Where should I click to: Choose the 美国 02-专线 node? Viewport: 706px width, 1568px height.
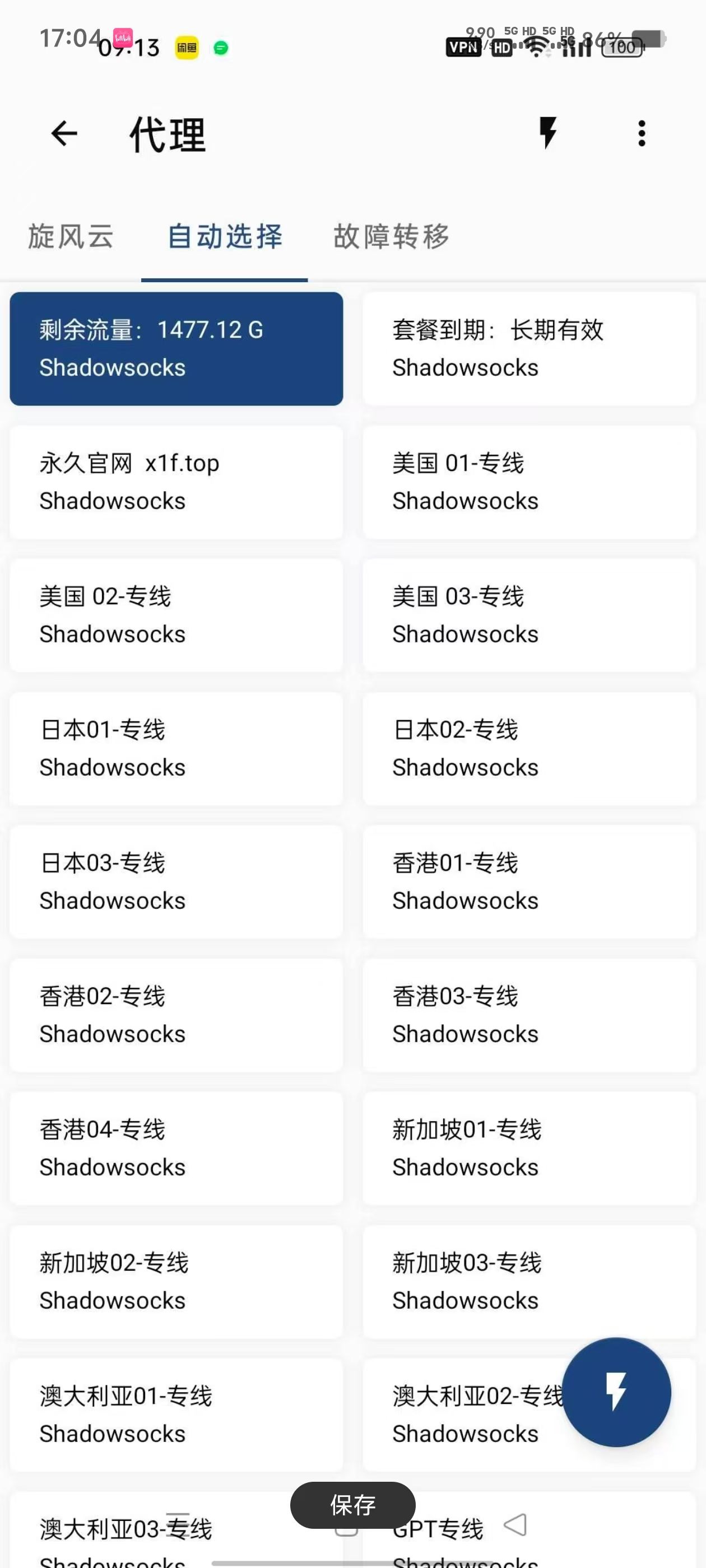[176, 615]
